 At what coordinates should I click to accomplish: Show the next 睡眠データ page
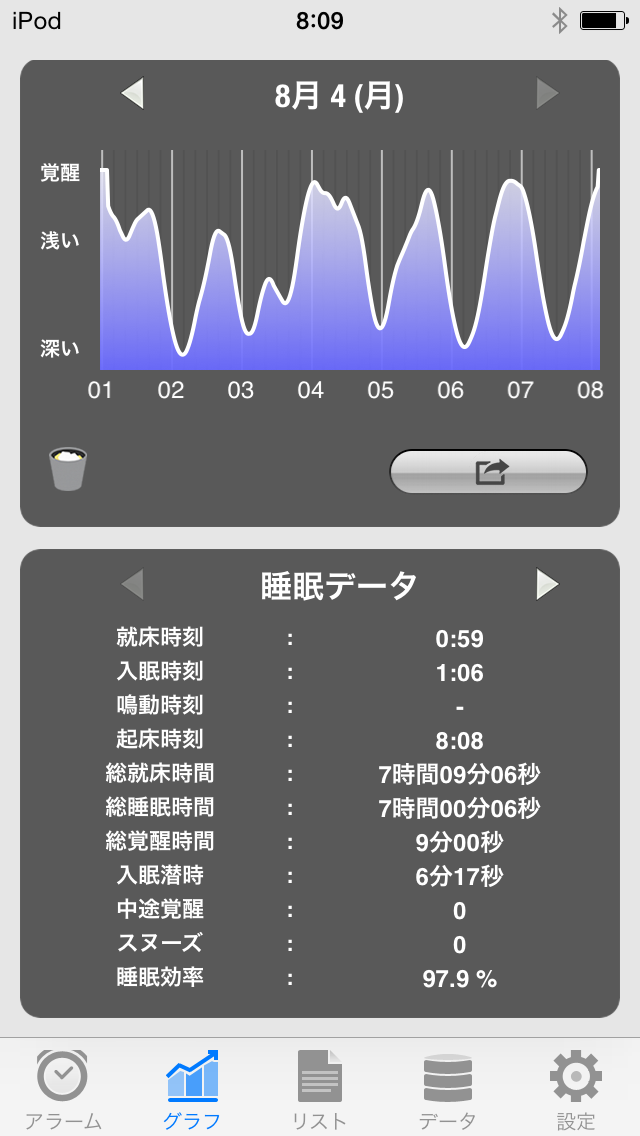point(546,584)
